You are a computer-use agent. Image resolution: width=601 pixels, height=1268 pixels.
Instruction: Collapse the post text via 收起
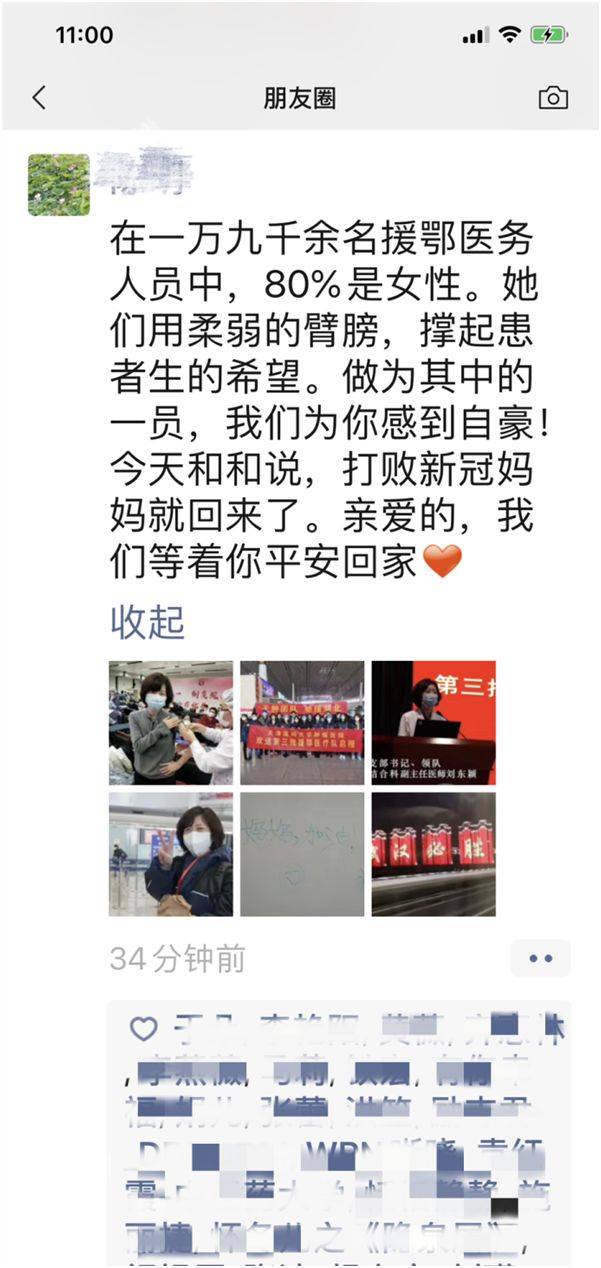147,622
